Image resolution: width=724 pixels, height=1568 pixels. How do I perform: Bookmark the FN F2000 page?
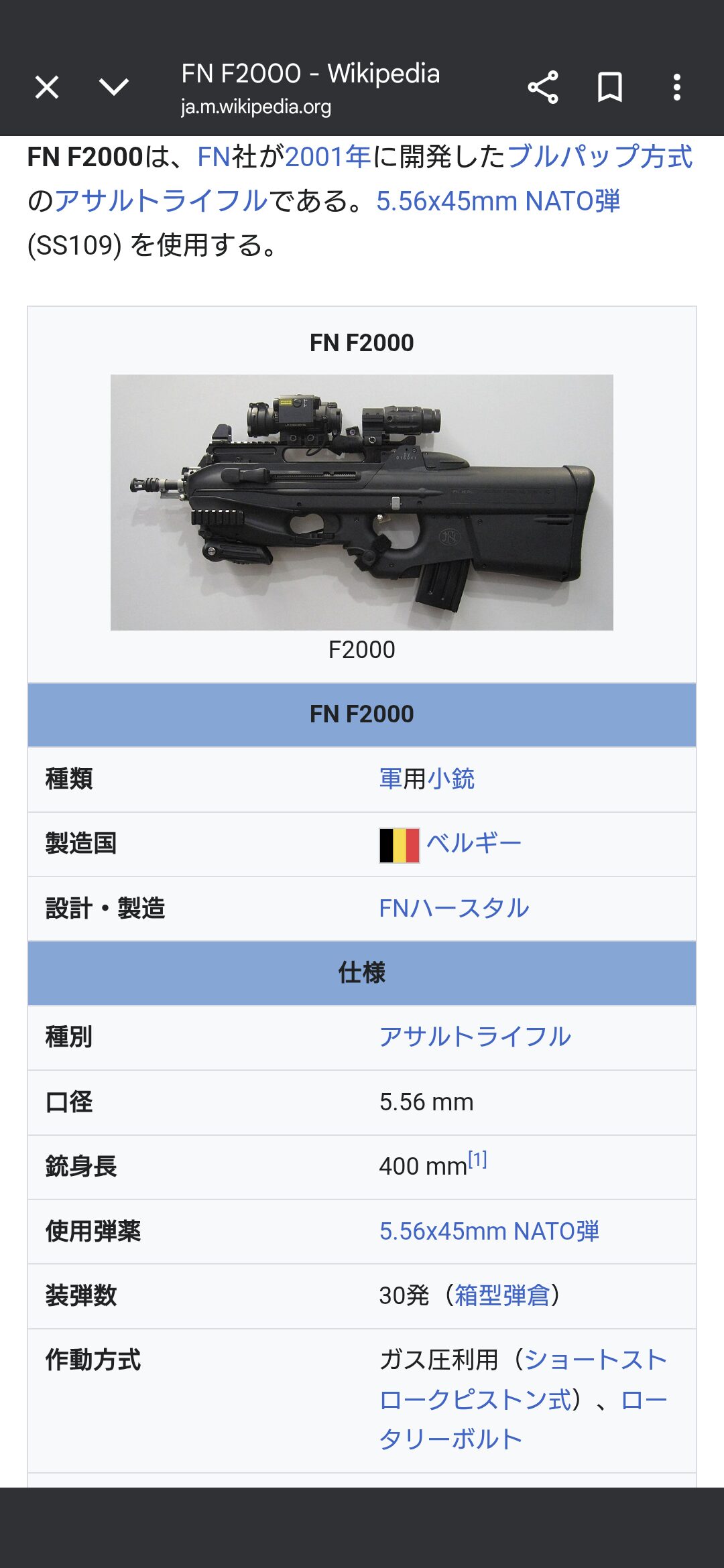[x=610, y=87]
